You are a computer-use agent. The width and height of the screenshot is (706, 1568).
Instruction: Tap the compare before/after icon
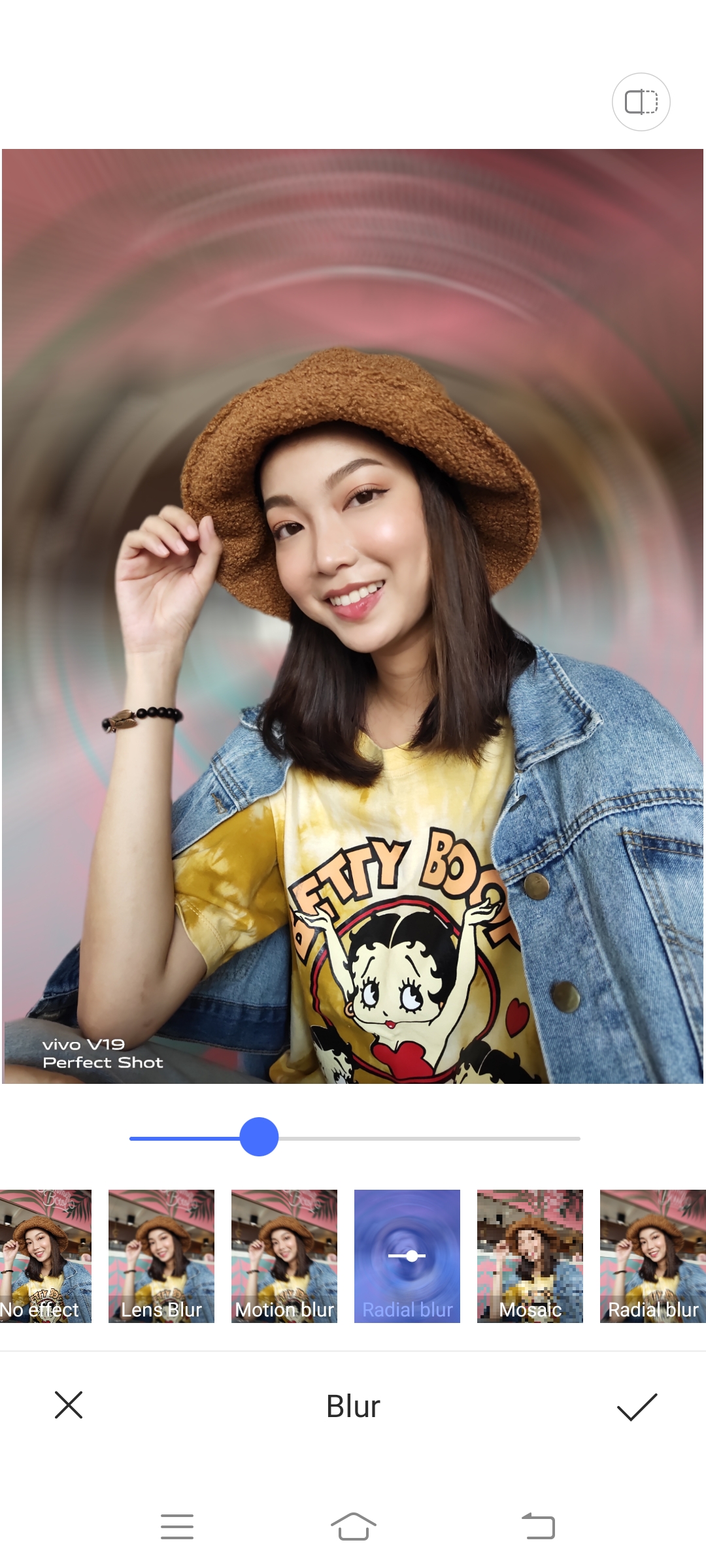641,102
